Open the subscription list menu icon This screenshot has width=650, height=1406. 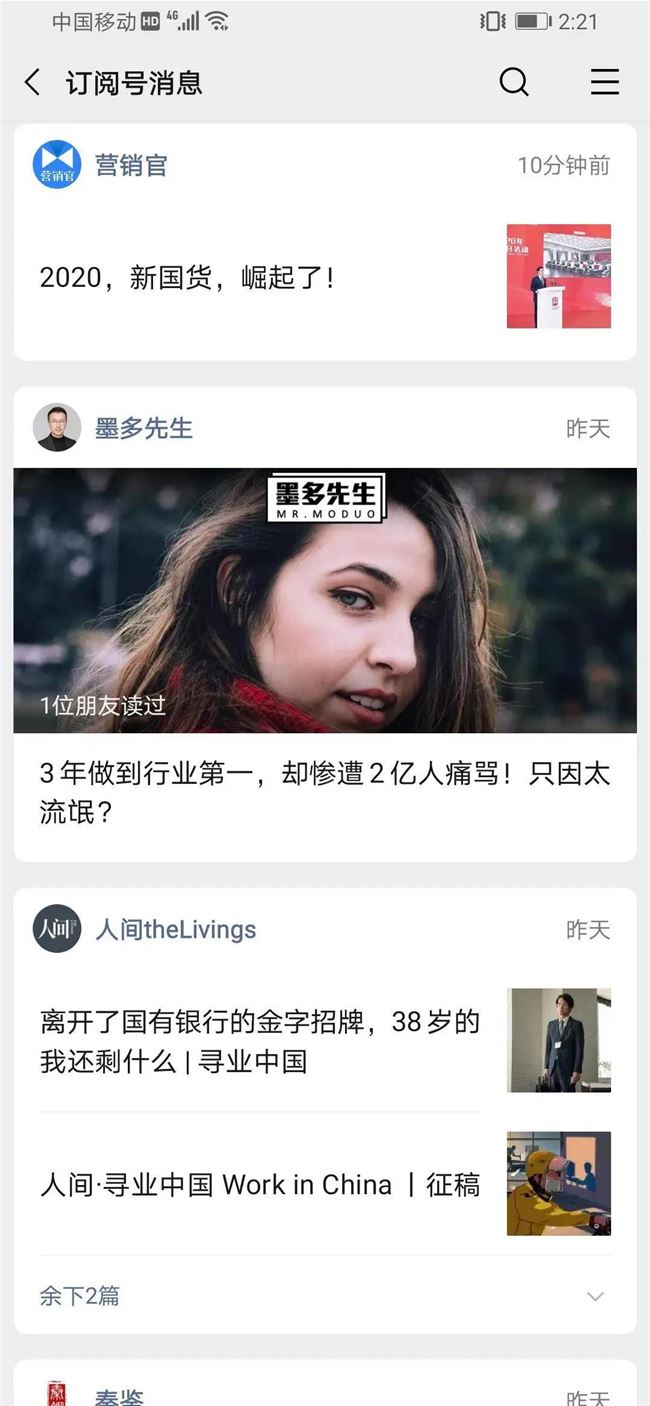pyautogui.click(x=604, y=82)
